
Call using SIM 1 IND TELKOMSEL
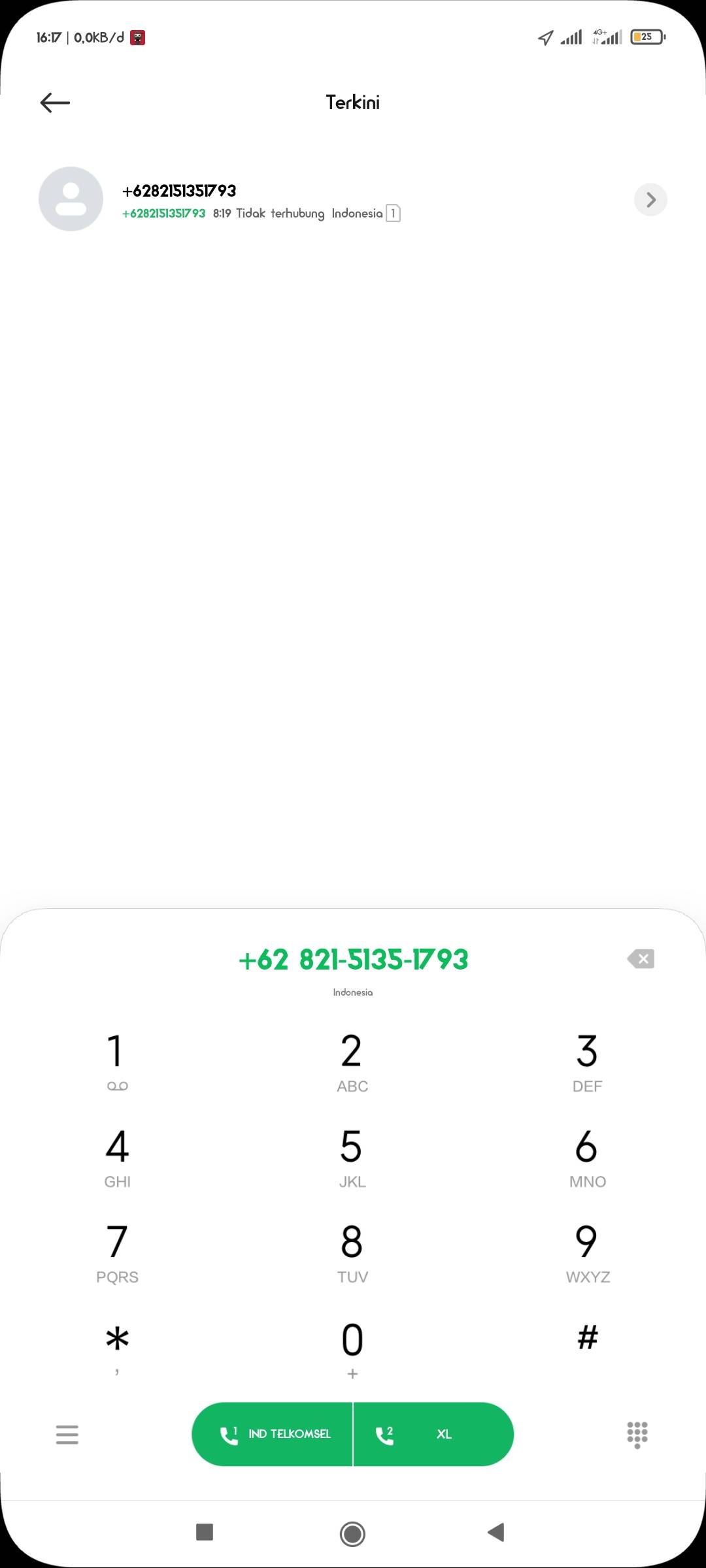272,1434
